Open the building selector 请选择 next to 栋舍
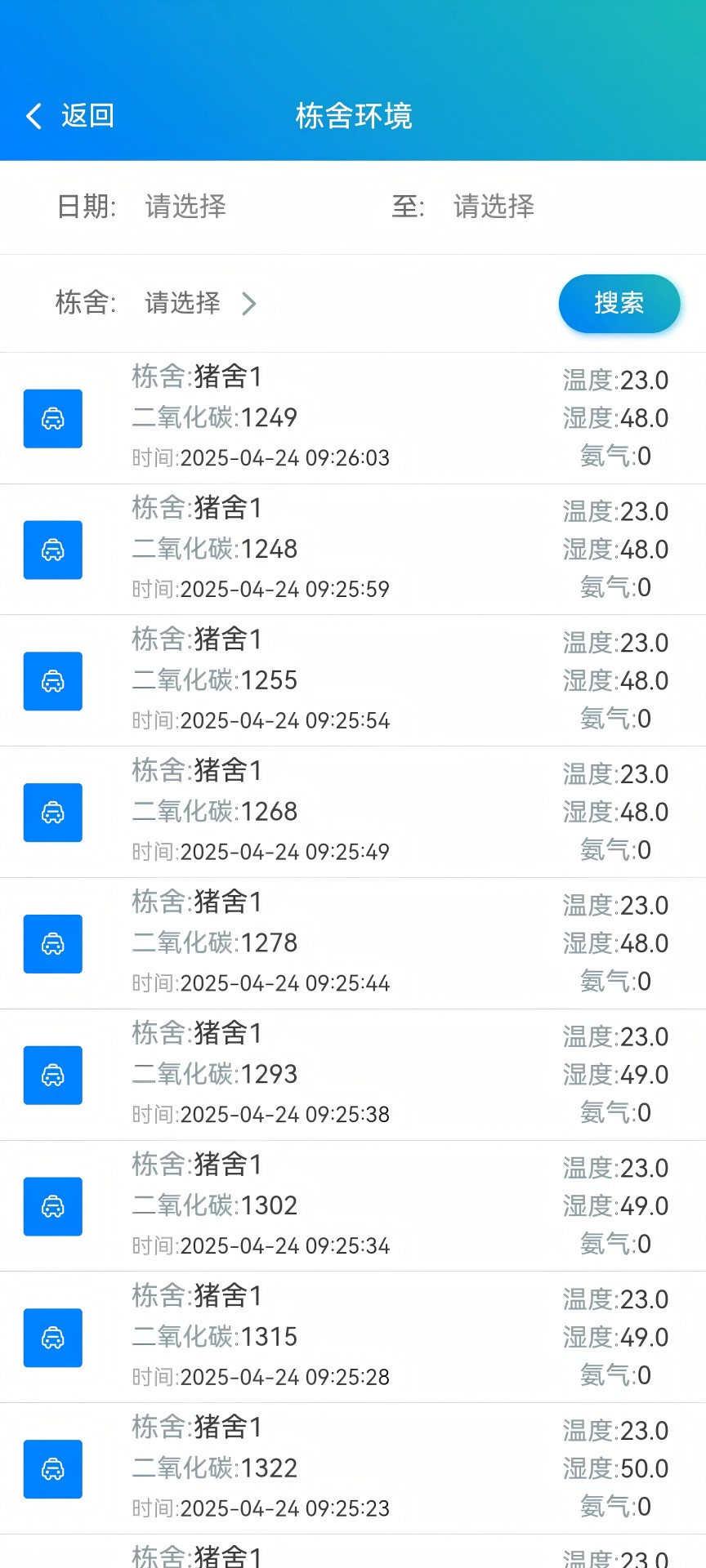 click(181, 303)
